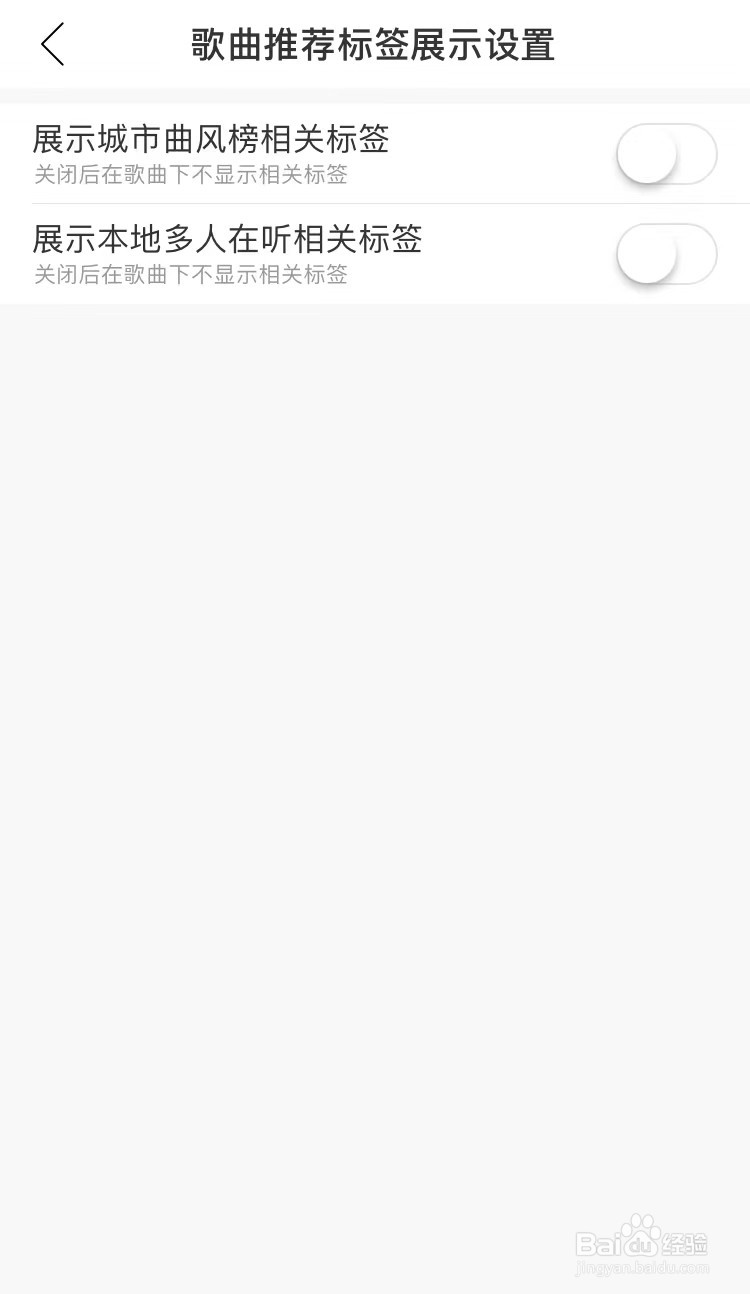
Task: Enable 展示本地多人在听相关标签 switch
Action: click(667, 254)
